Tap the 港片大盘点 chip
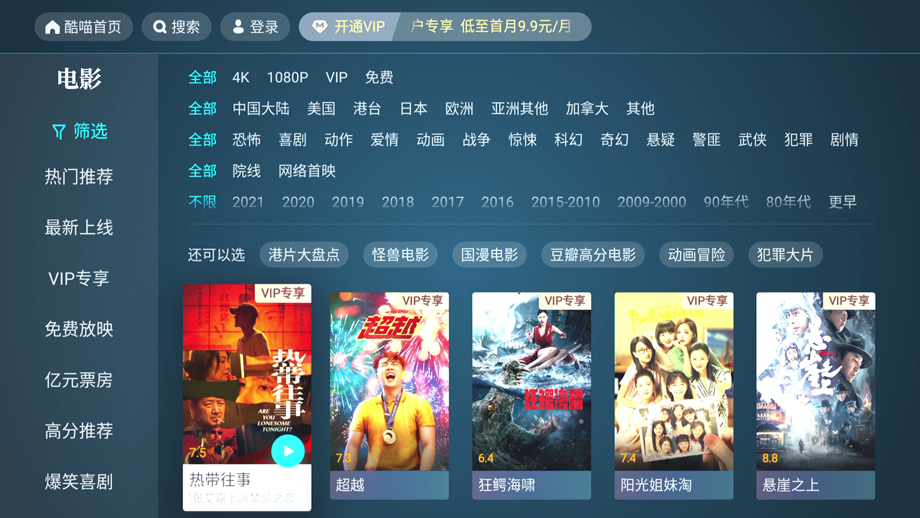 click(x=304, y=255)
